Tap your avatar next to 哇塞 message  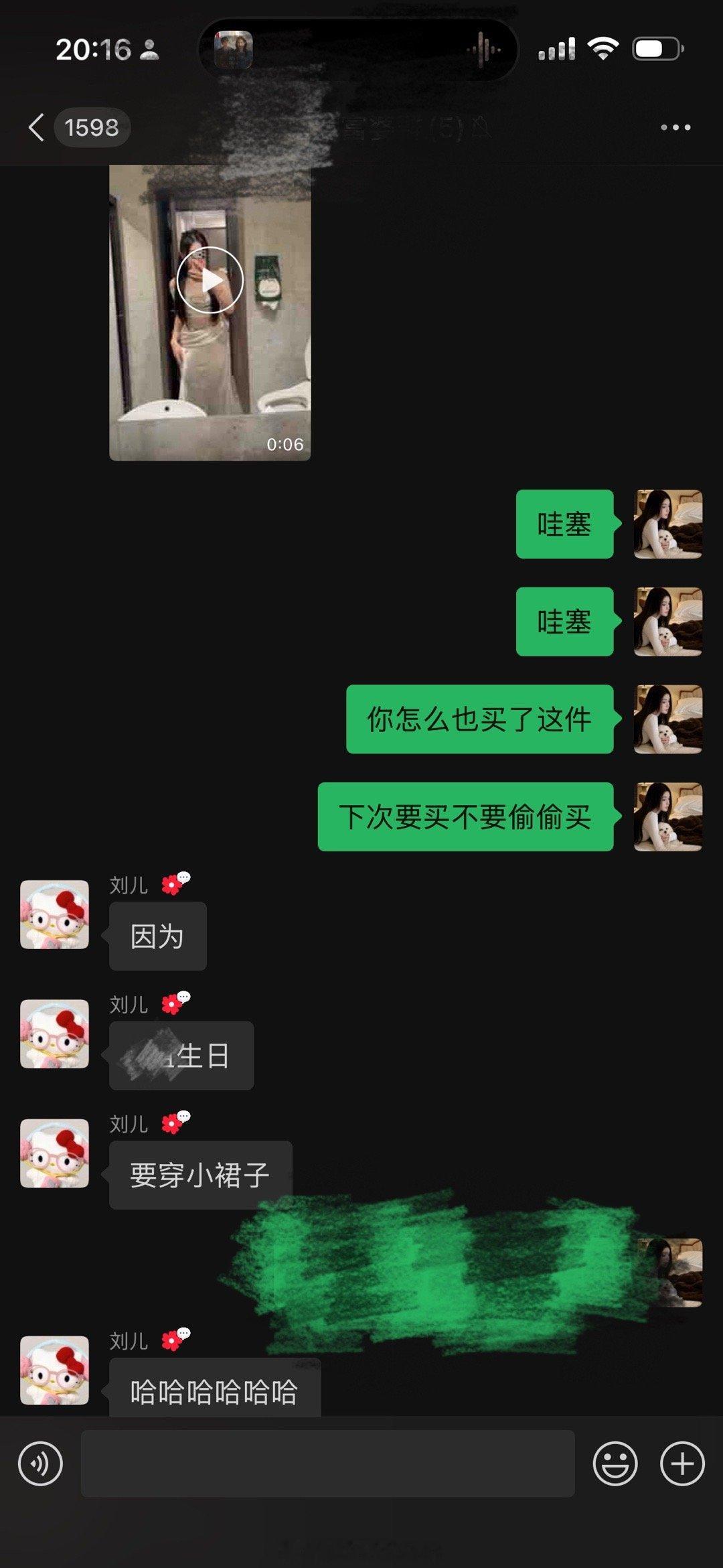pyautogui.click(x=667, y=524)
